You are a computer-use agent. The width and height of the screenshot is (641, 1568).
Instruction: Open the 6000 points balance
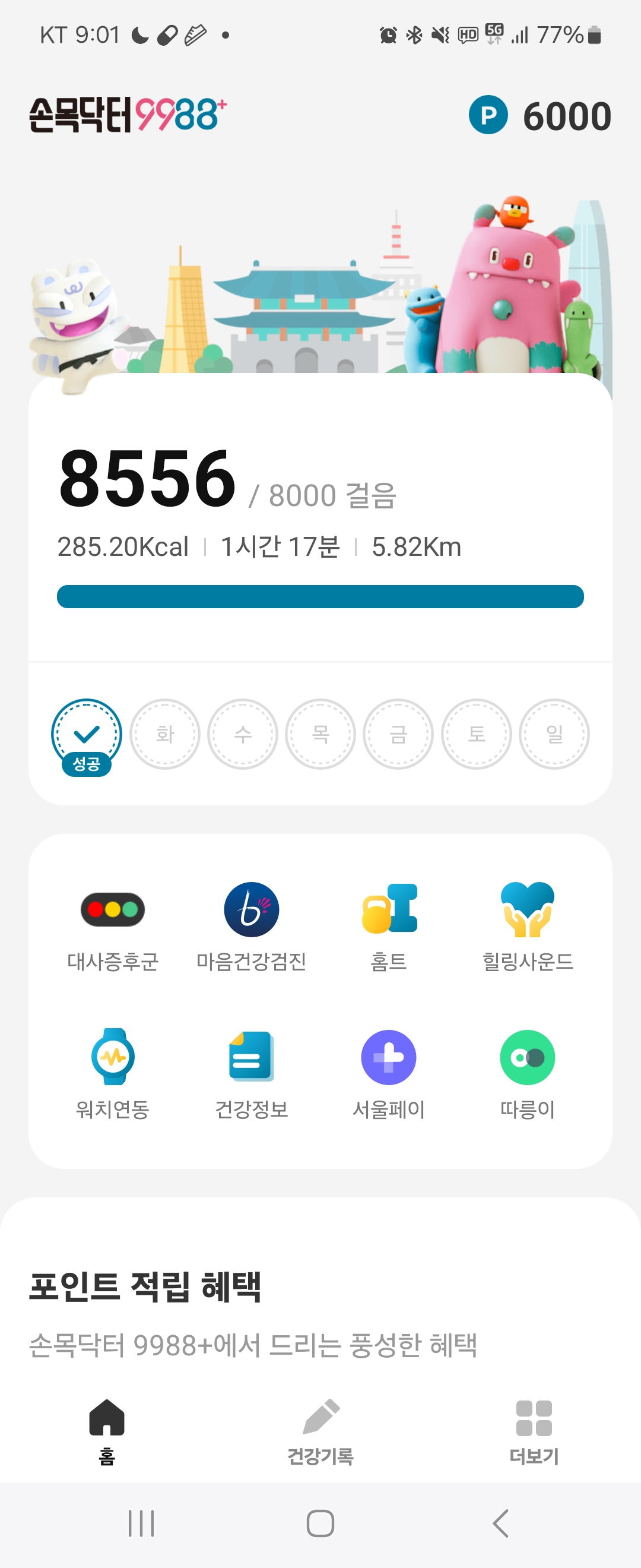tap(540, 116)
